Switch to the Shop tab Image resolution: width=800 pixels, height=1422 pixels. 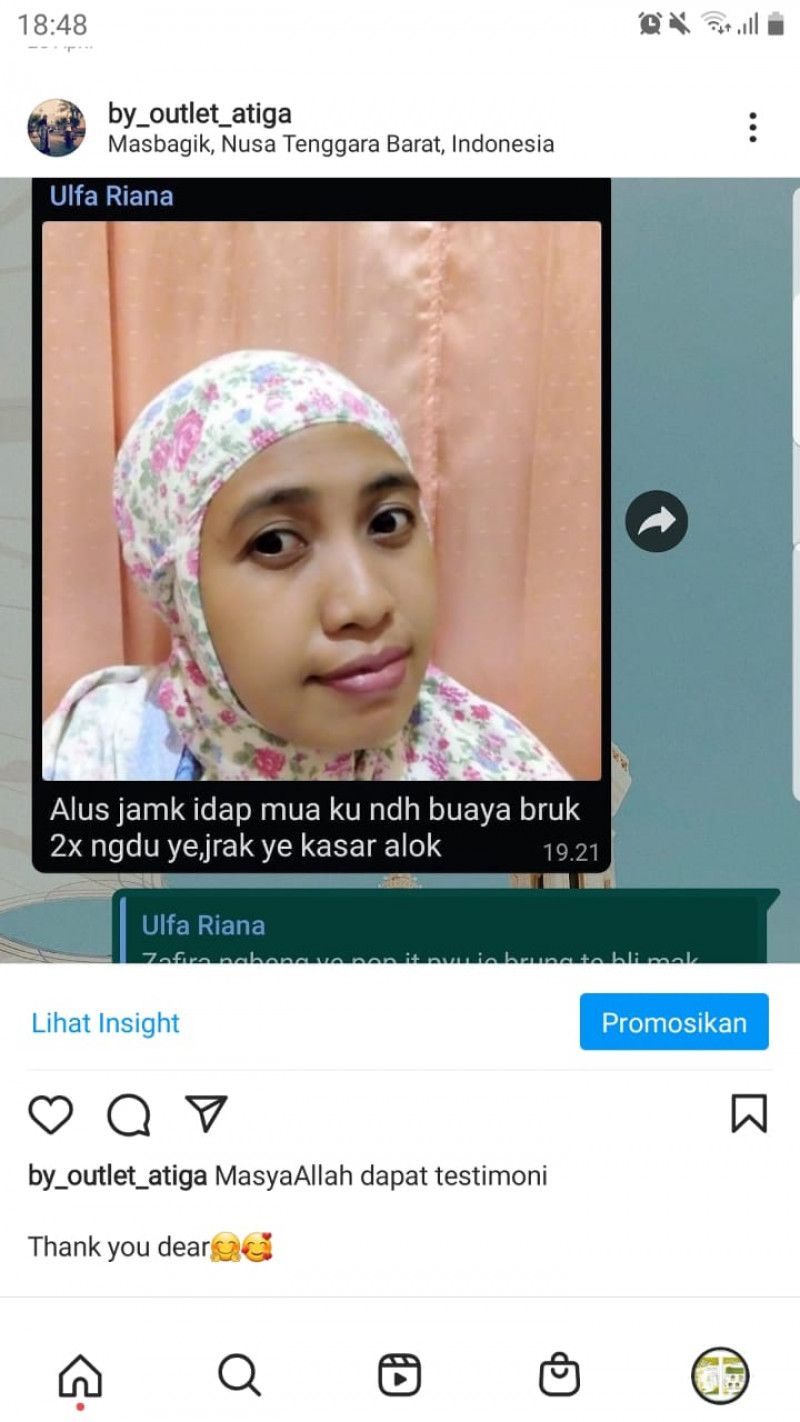point(559,1375)
